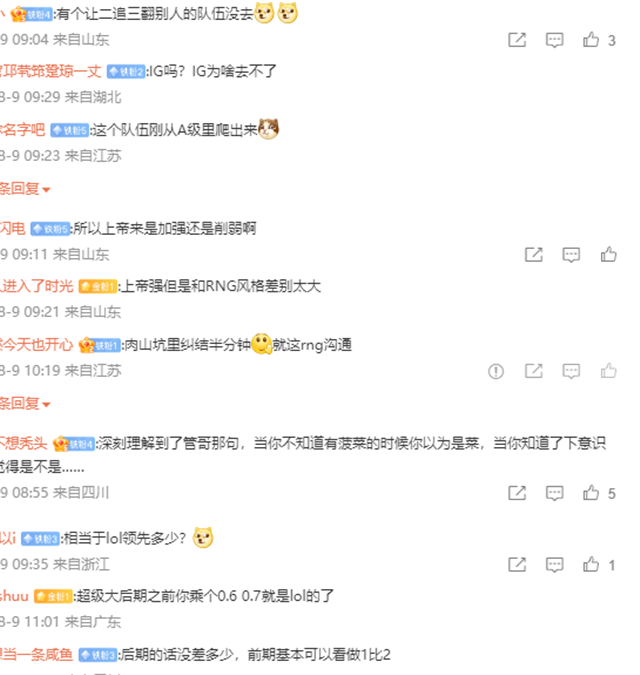Like the 肉山坑里纠结半分钟 reply
Screen dimensions: 640x675
click(609, 371)
